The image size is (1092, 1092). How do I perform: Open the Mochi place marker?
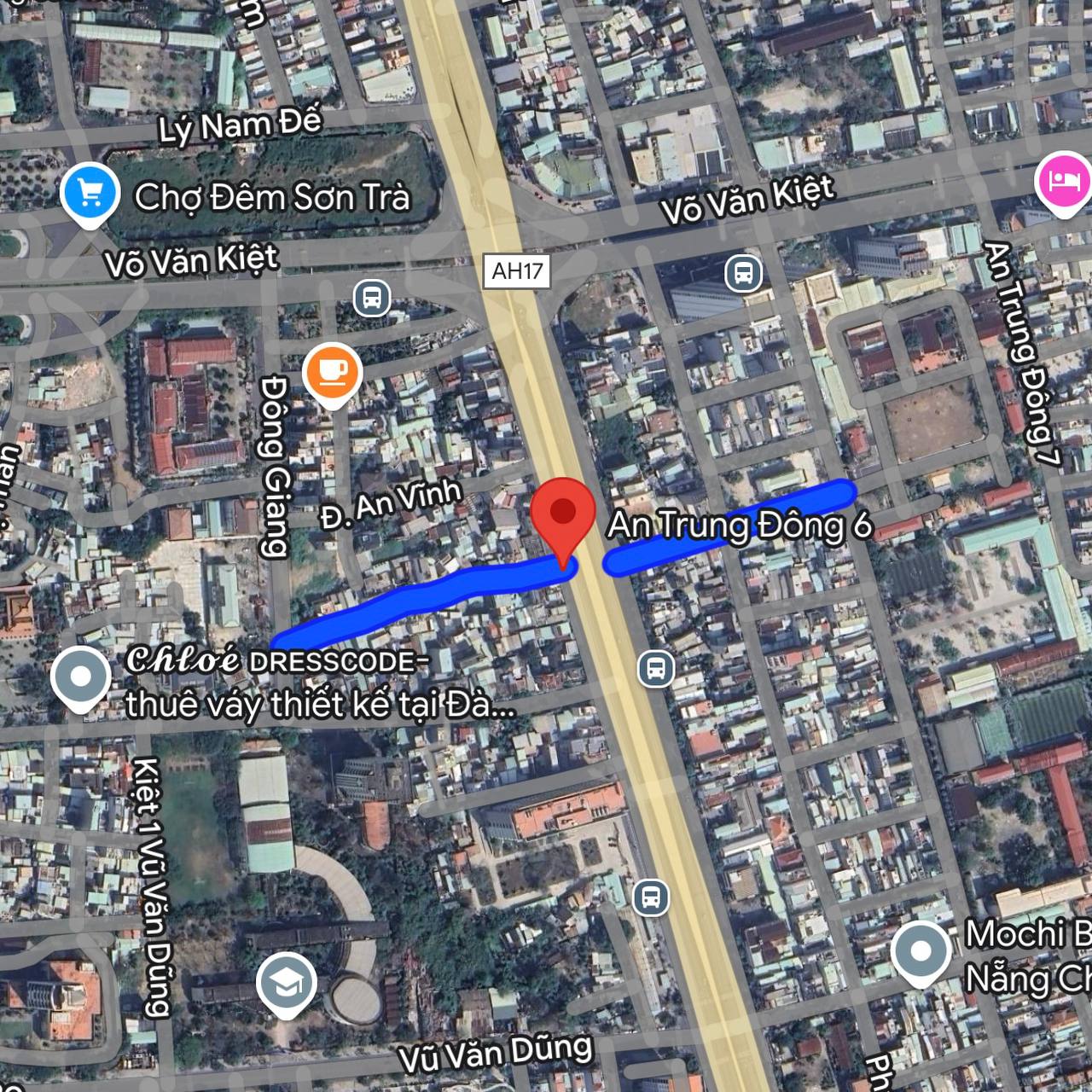click(x=921, y=950)
